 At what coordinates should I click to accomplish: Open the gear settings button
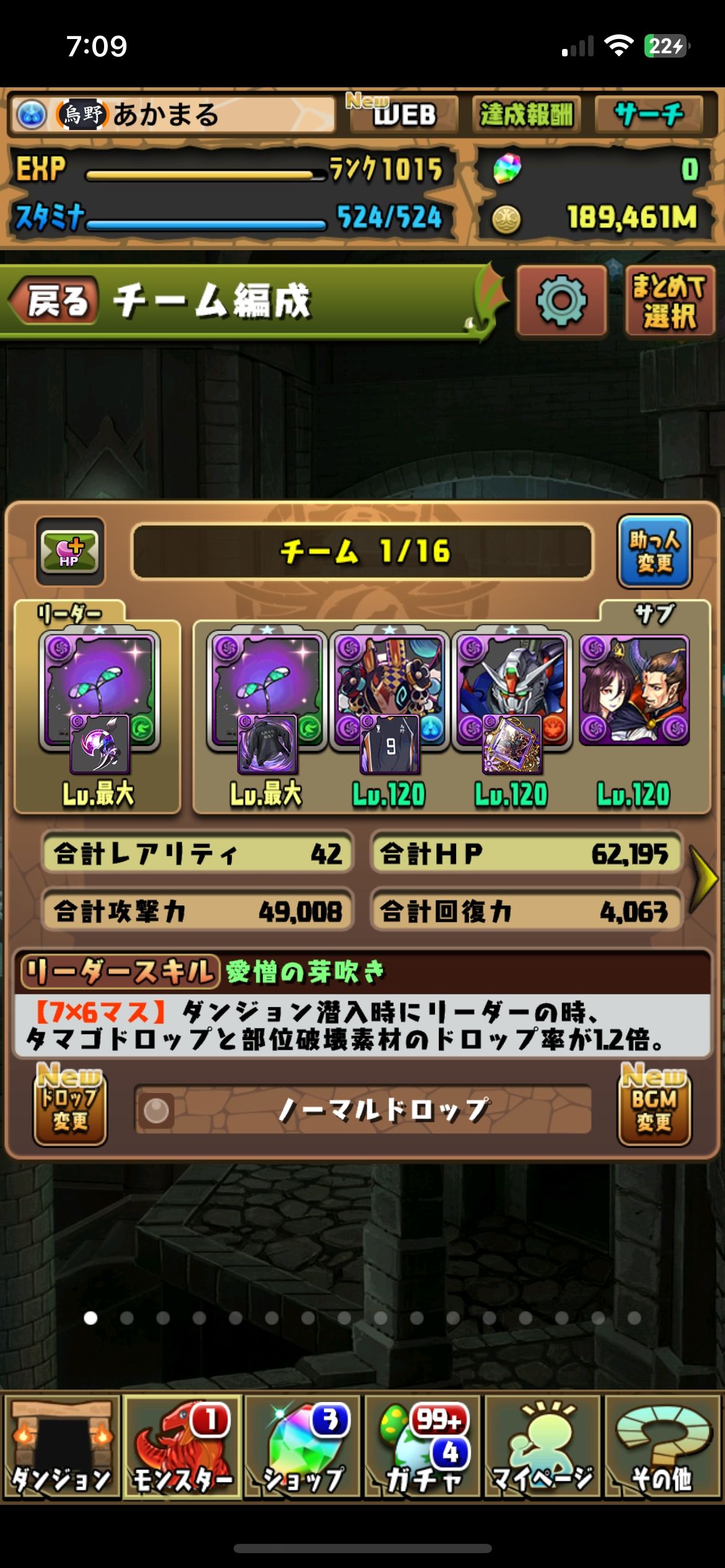pos(561,302)
